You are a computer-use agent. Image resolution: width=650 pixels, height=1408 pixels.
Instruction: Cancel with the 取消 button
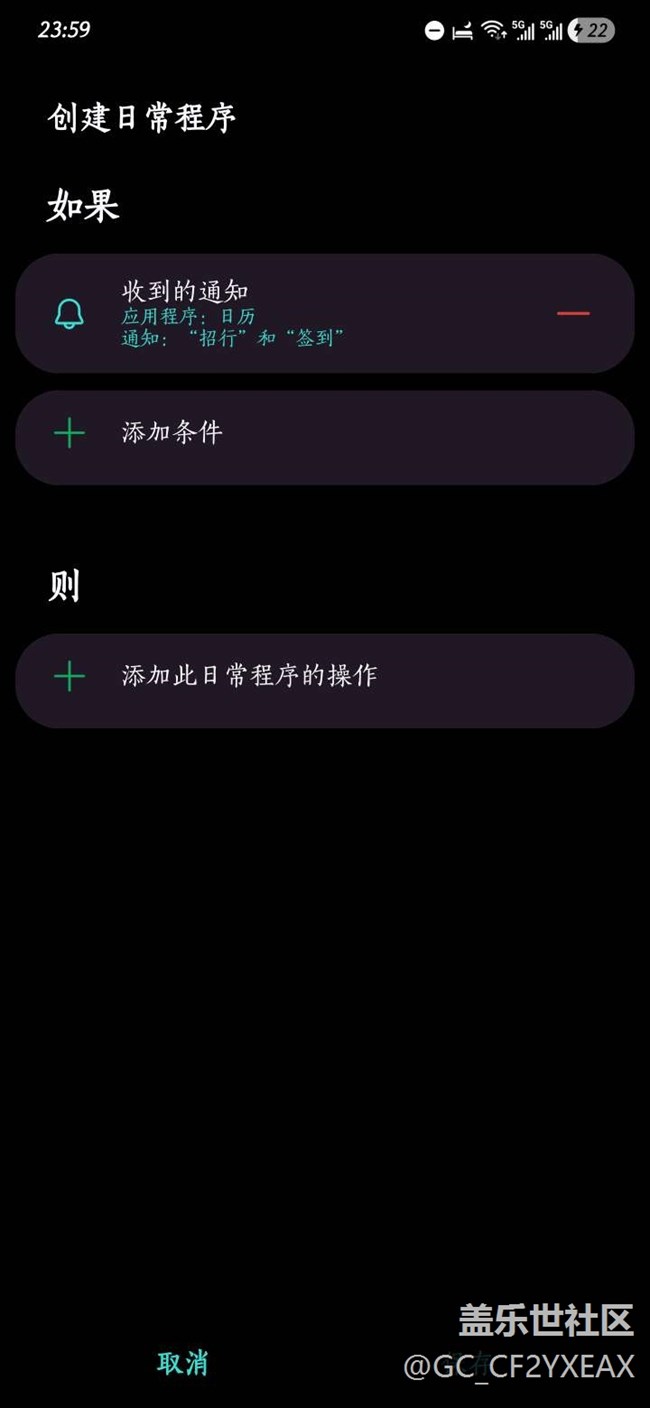coord(183,1362)
